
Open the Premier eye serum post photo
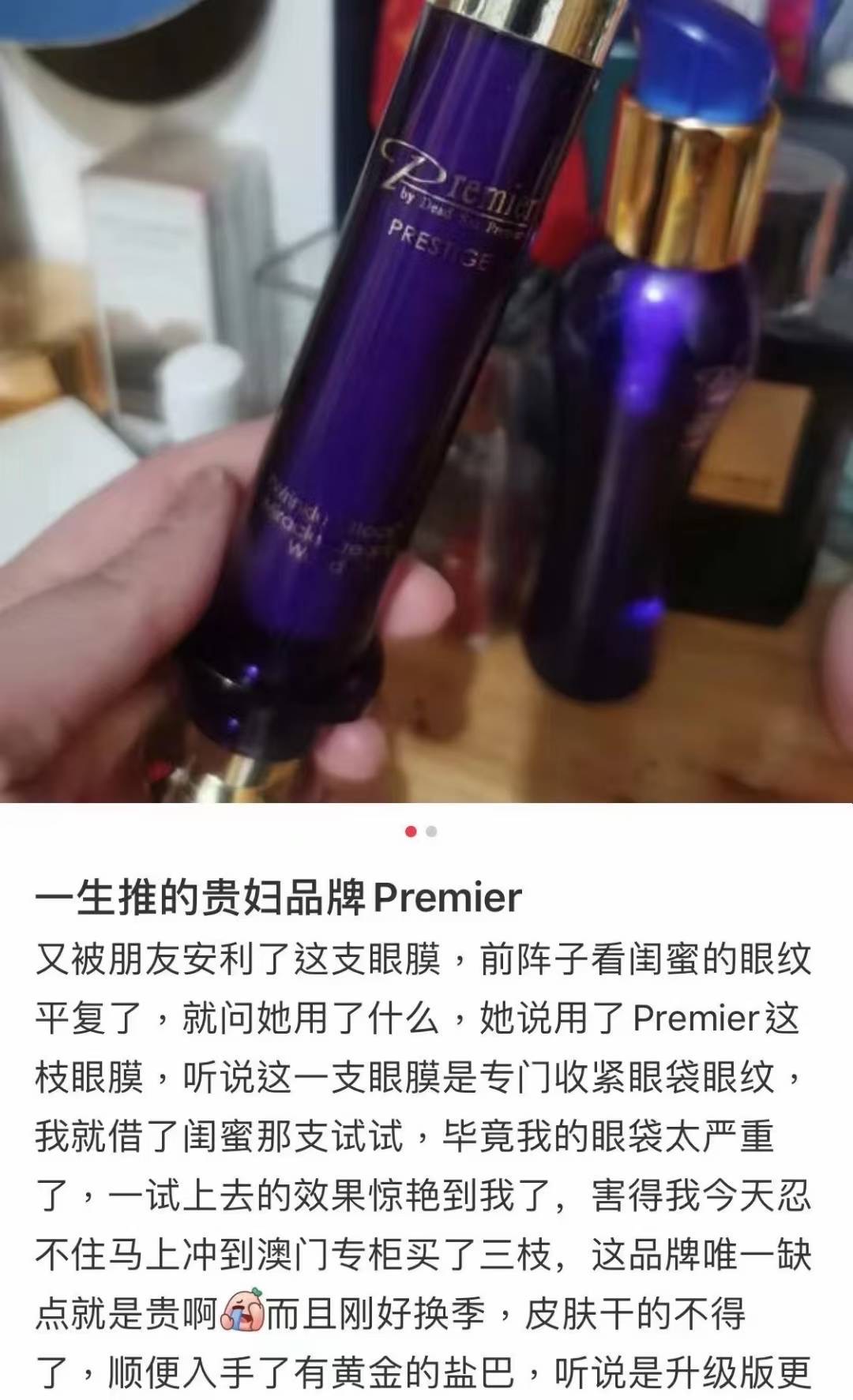pyautogui.click(x=426, y=401)
